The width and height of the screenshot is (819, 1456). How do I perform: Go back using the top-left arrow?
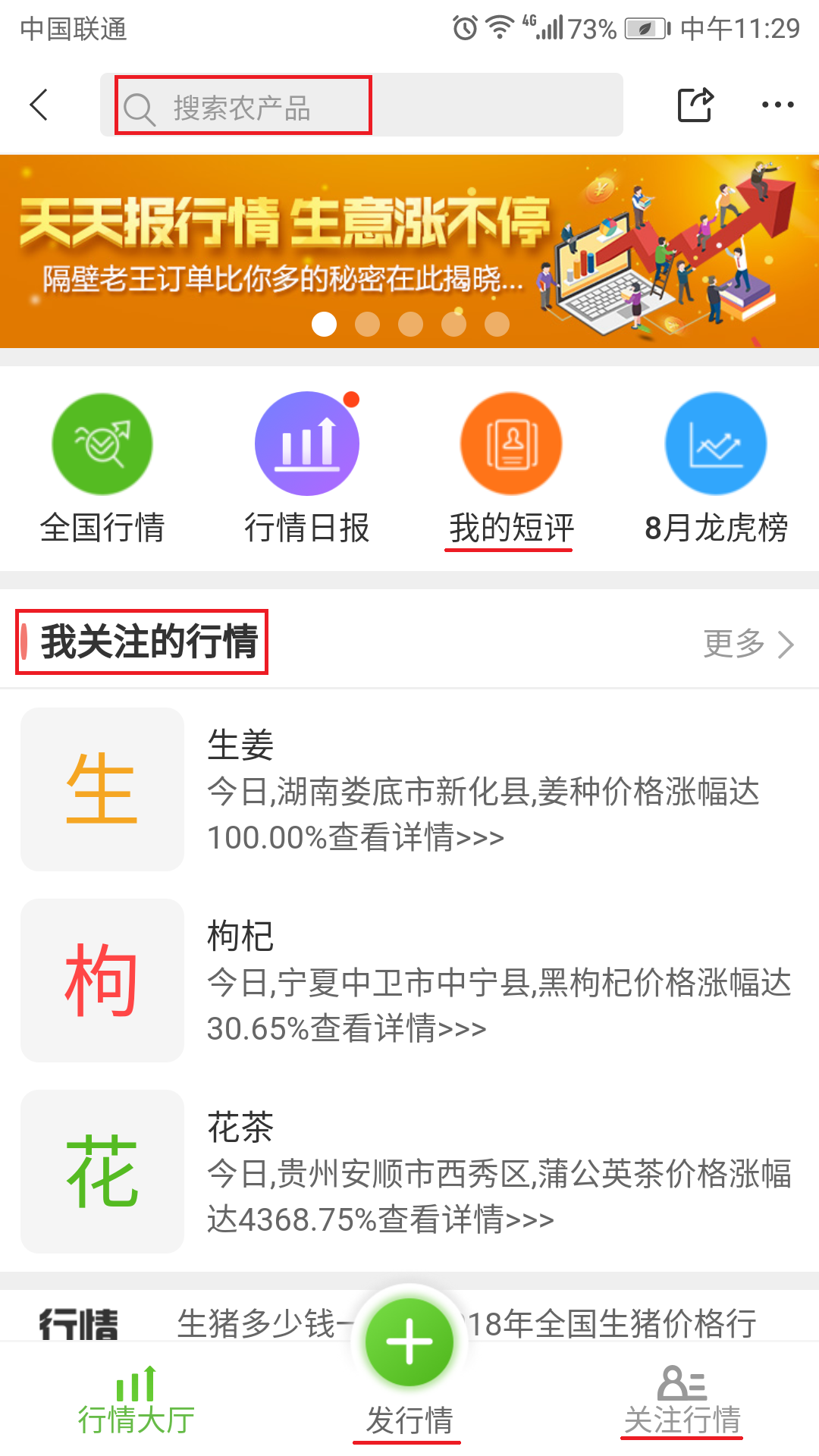[x=39, y=105]
